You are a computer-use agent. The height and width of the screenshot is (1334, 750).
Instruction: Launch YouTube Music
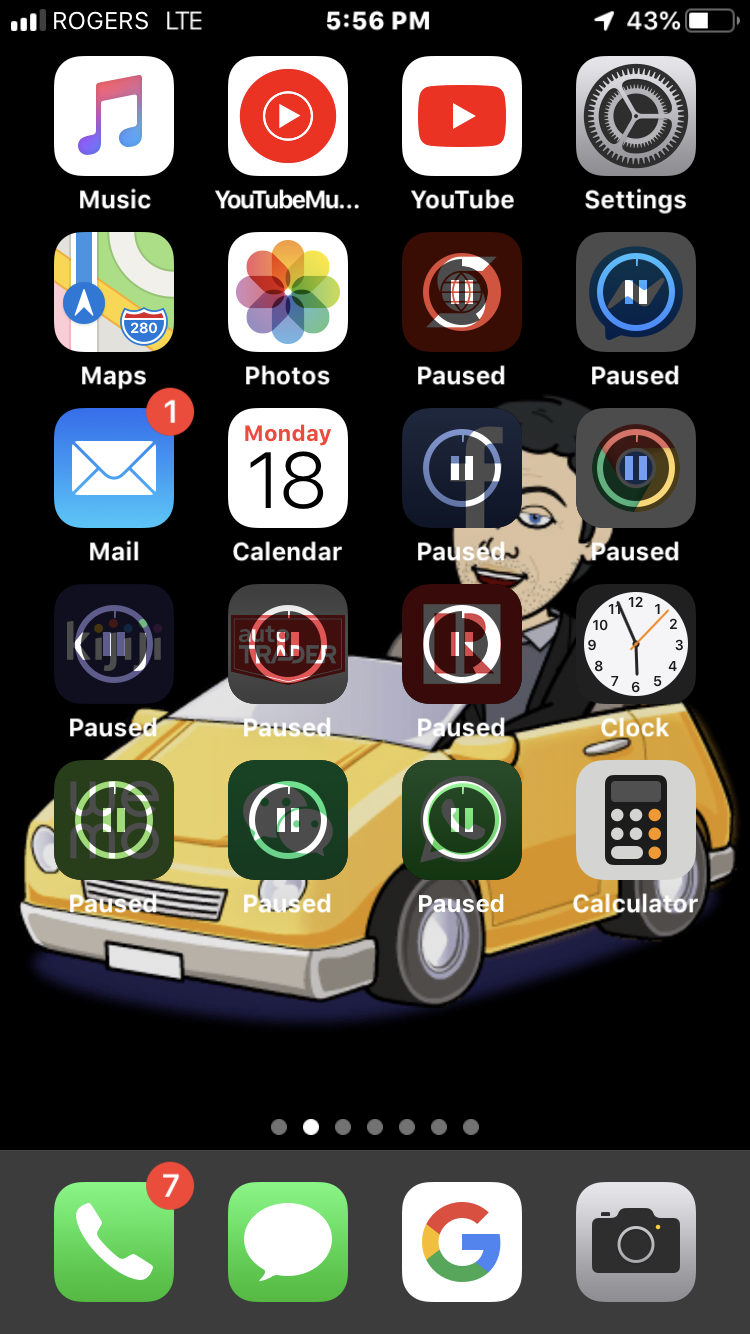(x=288, y=116)
